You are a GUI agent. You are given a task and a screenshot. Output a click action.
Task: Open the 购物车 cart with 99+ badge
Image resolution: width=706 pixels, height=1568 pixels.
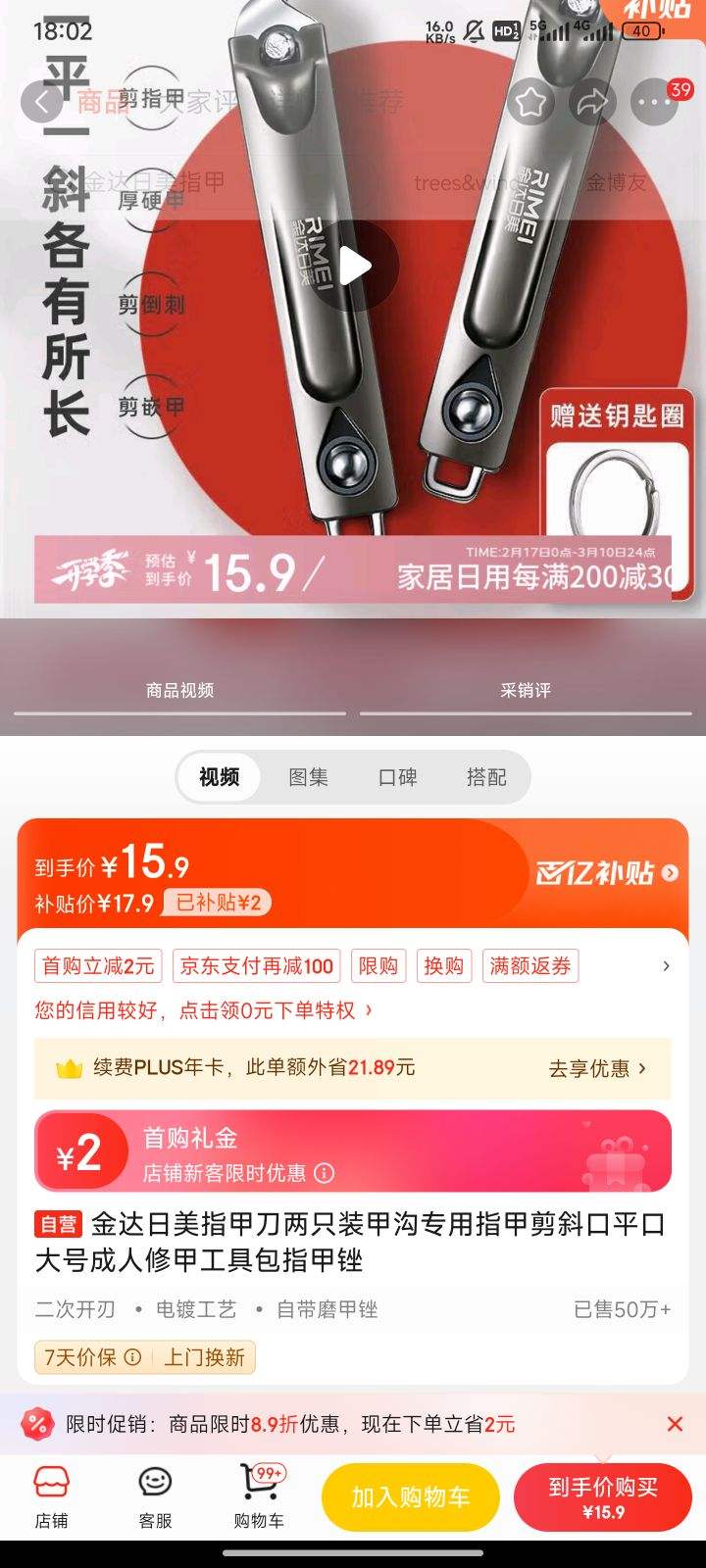257,1496
